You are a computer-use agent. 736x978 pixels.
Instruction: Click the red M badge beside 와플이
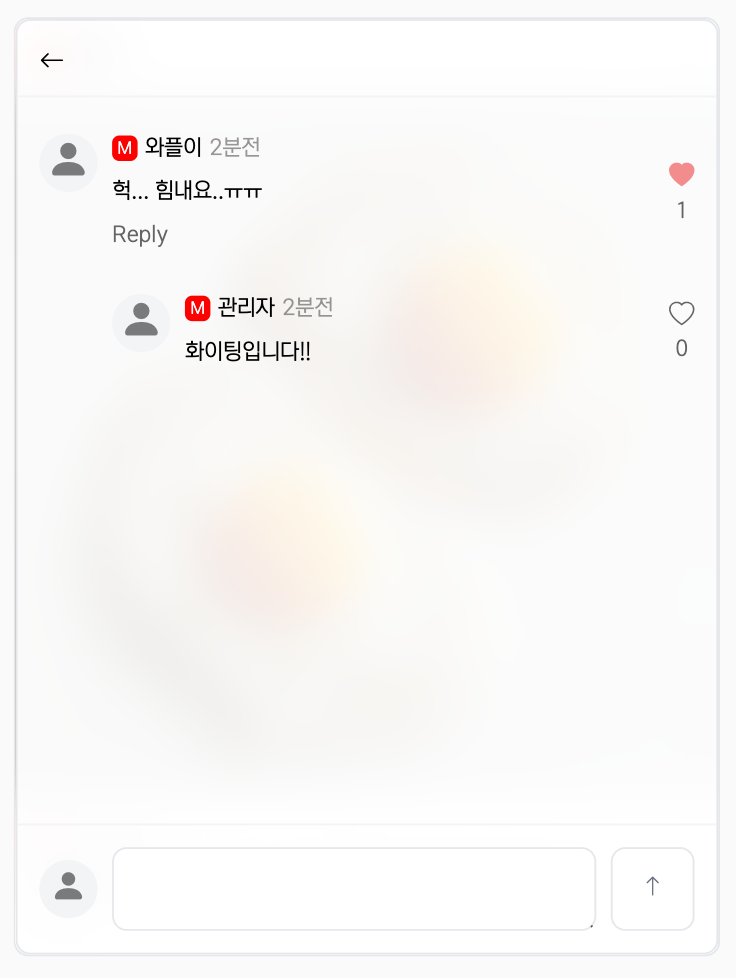[123, 147]
